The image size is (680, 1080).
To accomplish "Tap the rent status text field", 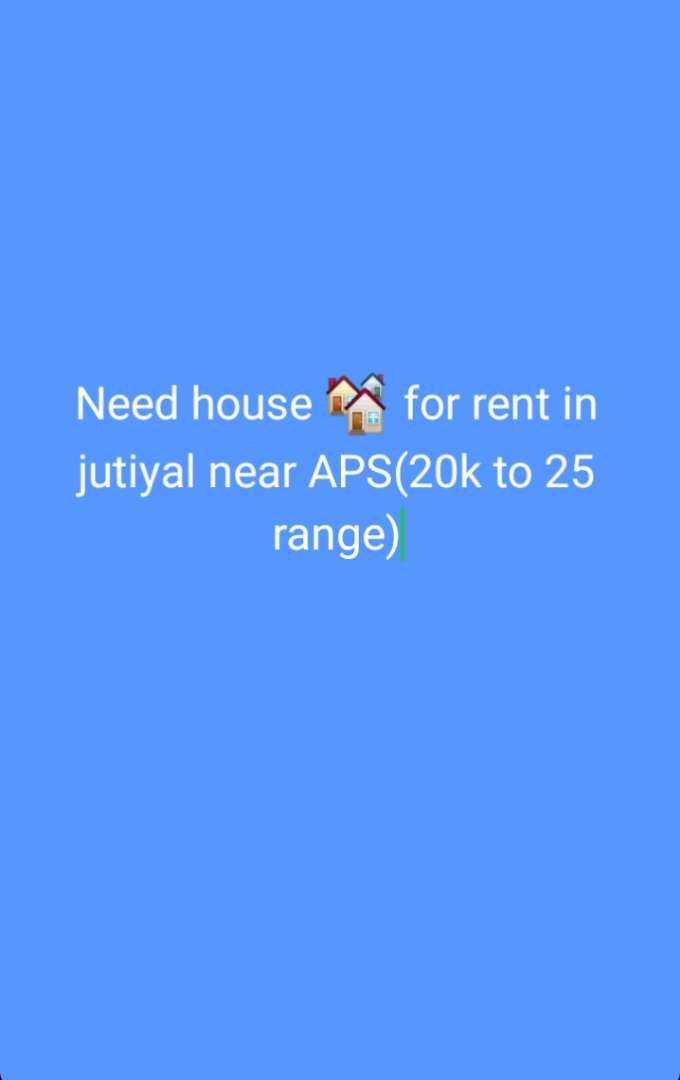I will click(x=336, y=469).
